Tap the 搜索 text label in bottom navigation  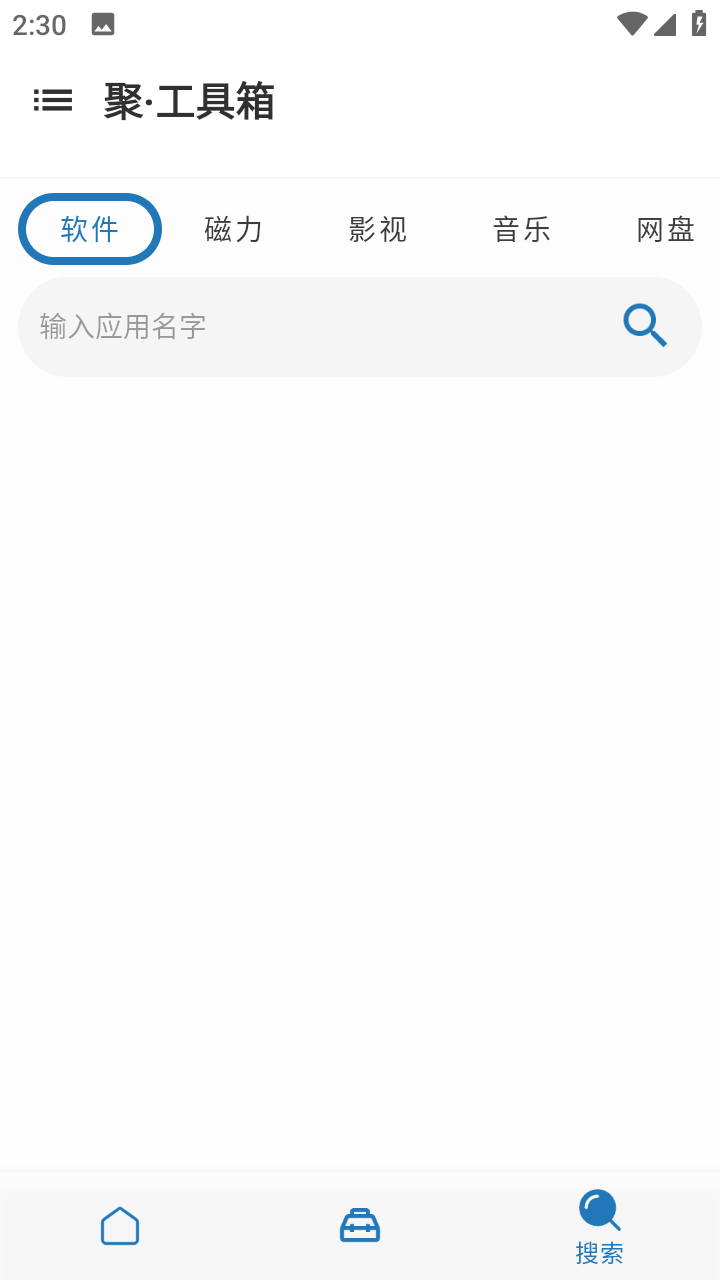click(599, 1251)
